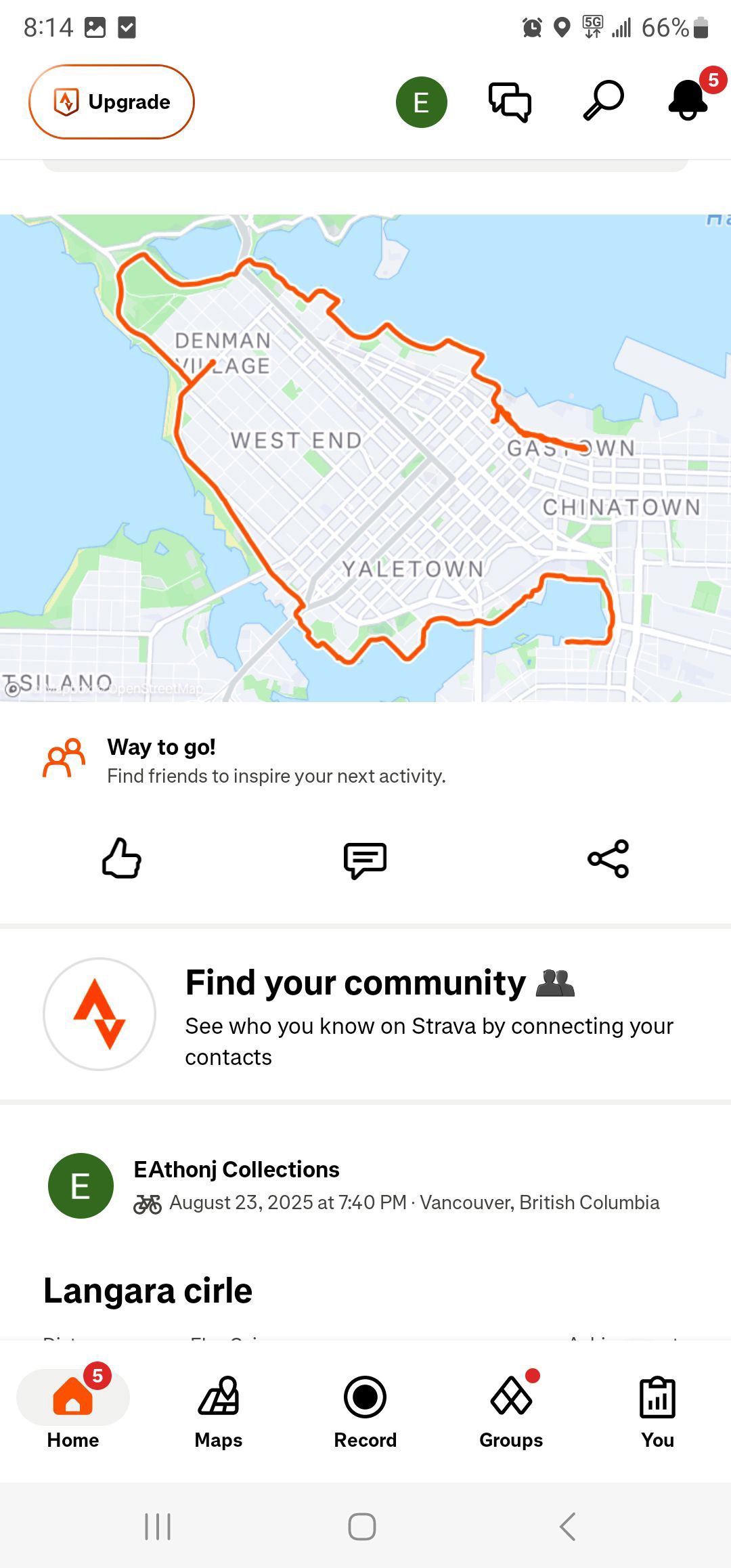Open the Find your community card
731x1568 pixels.
tap(365, 1014)
